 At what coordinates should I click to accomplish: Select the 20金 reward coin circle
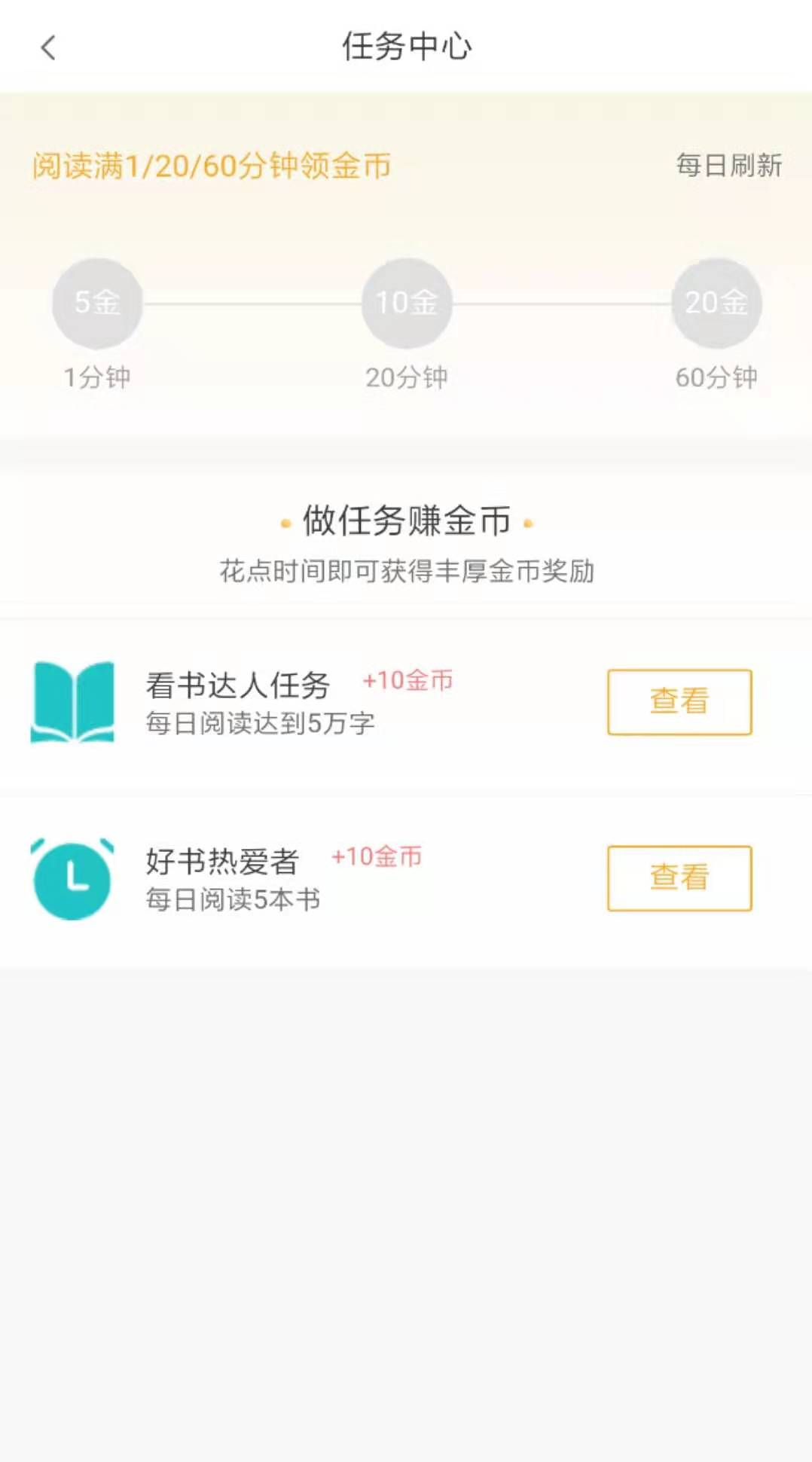coord(716,303)
